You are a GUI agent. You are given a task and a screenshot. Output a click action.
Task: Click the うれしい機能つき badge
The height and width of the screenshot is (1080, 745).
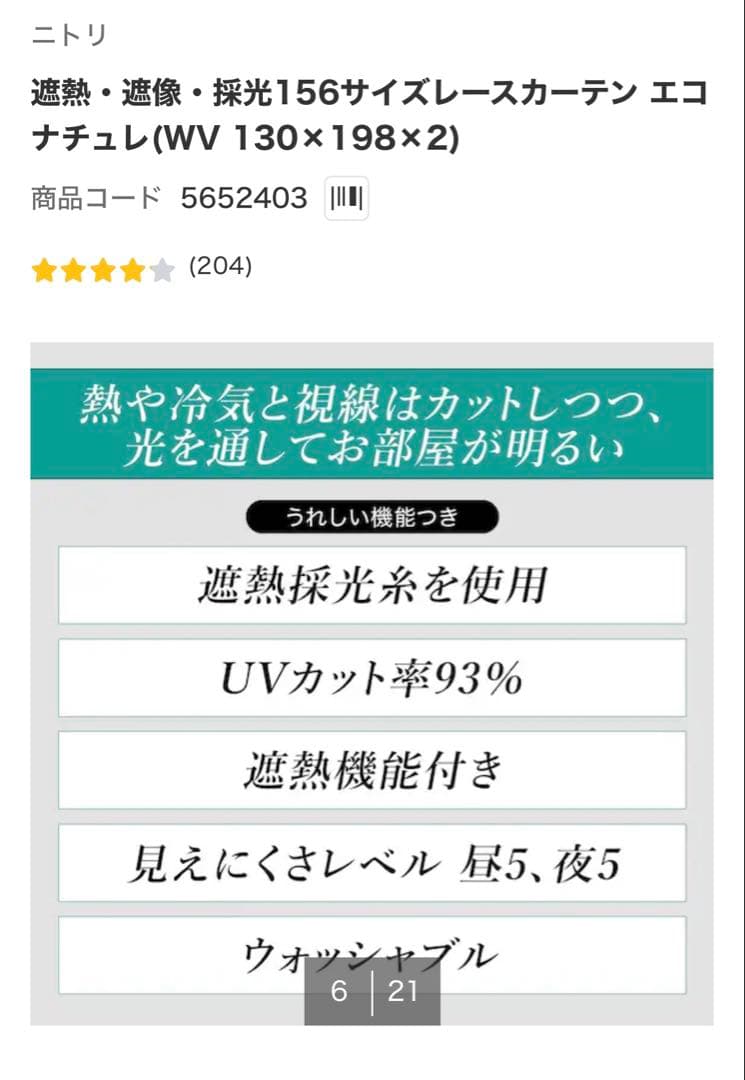372,515
